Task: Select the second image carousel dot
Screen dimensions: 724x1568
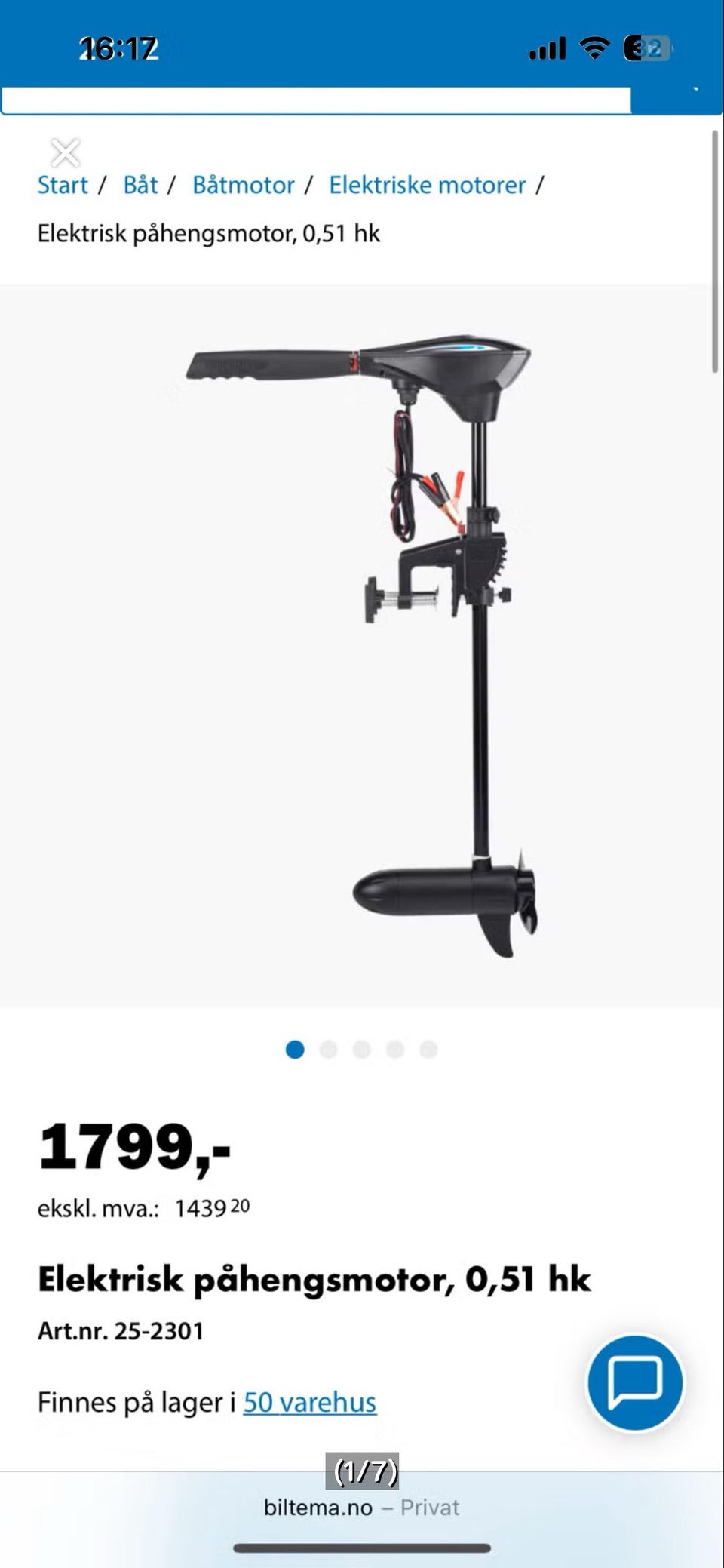Action: coord(328,1050)
